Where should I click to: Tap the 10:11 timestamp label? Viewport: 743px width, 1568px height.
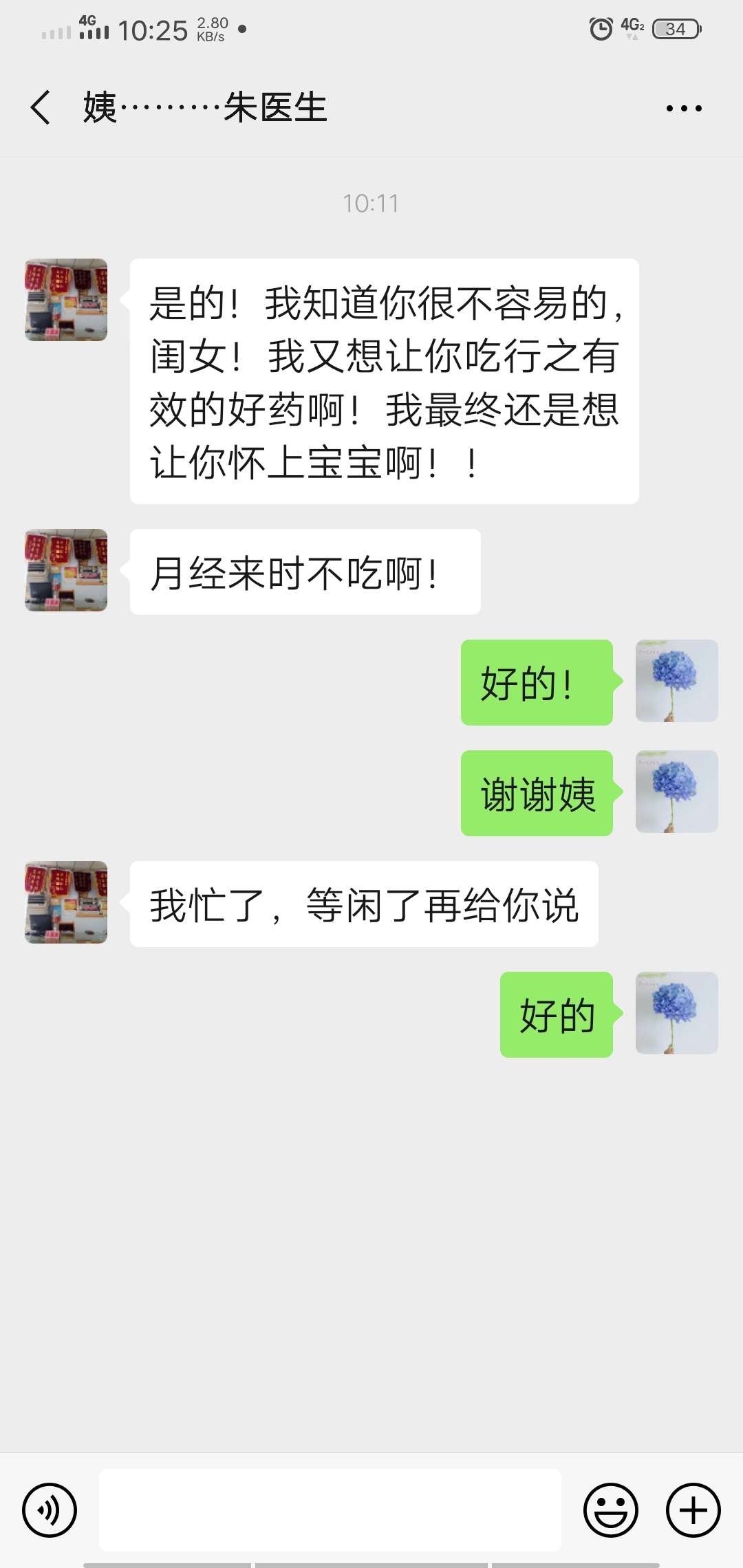371,203
